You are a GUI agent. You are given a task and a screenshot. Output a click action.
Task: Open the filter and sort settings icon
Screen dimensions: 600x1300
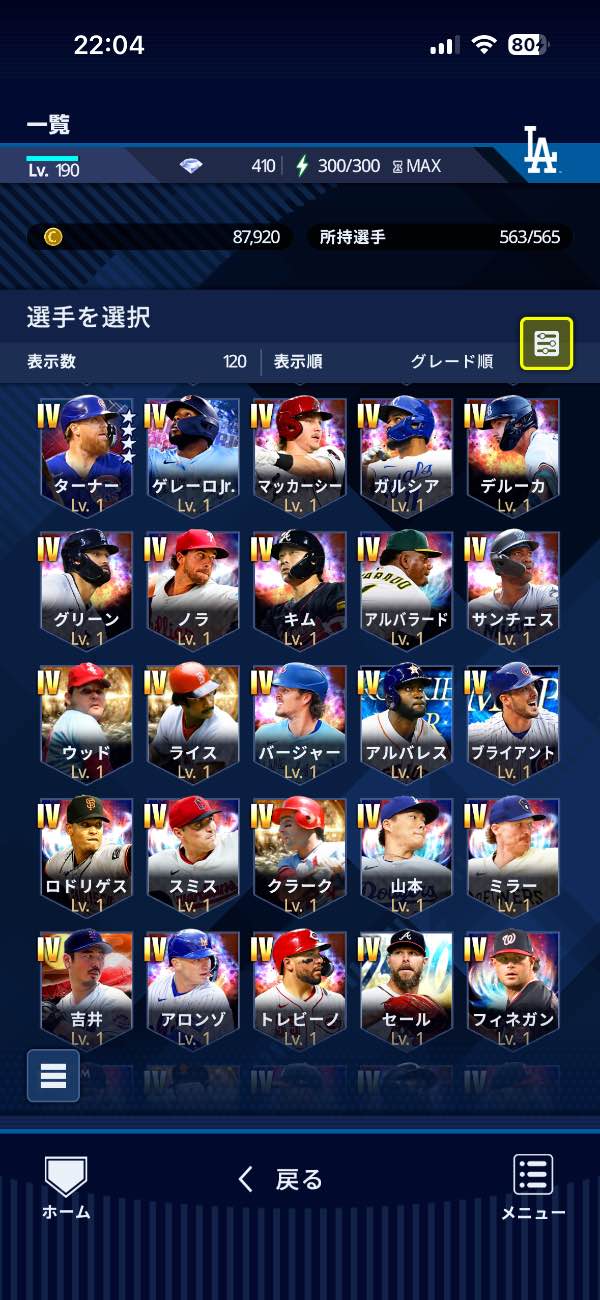pos(546,344)
